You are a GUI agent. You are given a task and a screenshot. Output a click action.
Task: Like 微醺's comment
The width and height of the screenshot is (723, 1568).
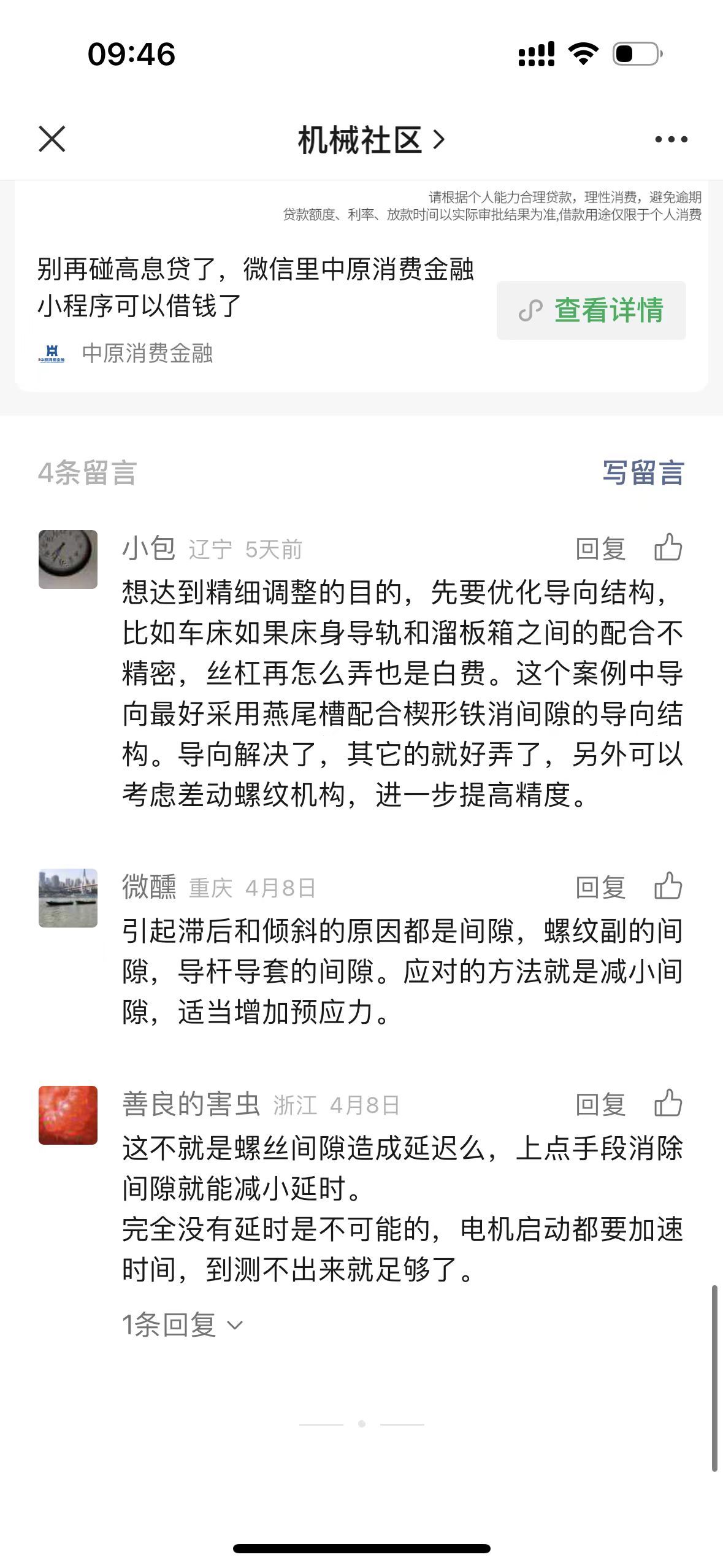pyautogui.click(x=668, y=886)
